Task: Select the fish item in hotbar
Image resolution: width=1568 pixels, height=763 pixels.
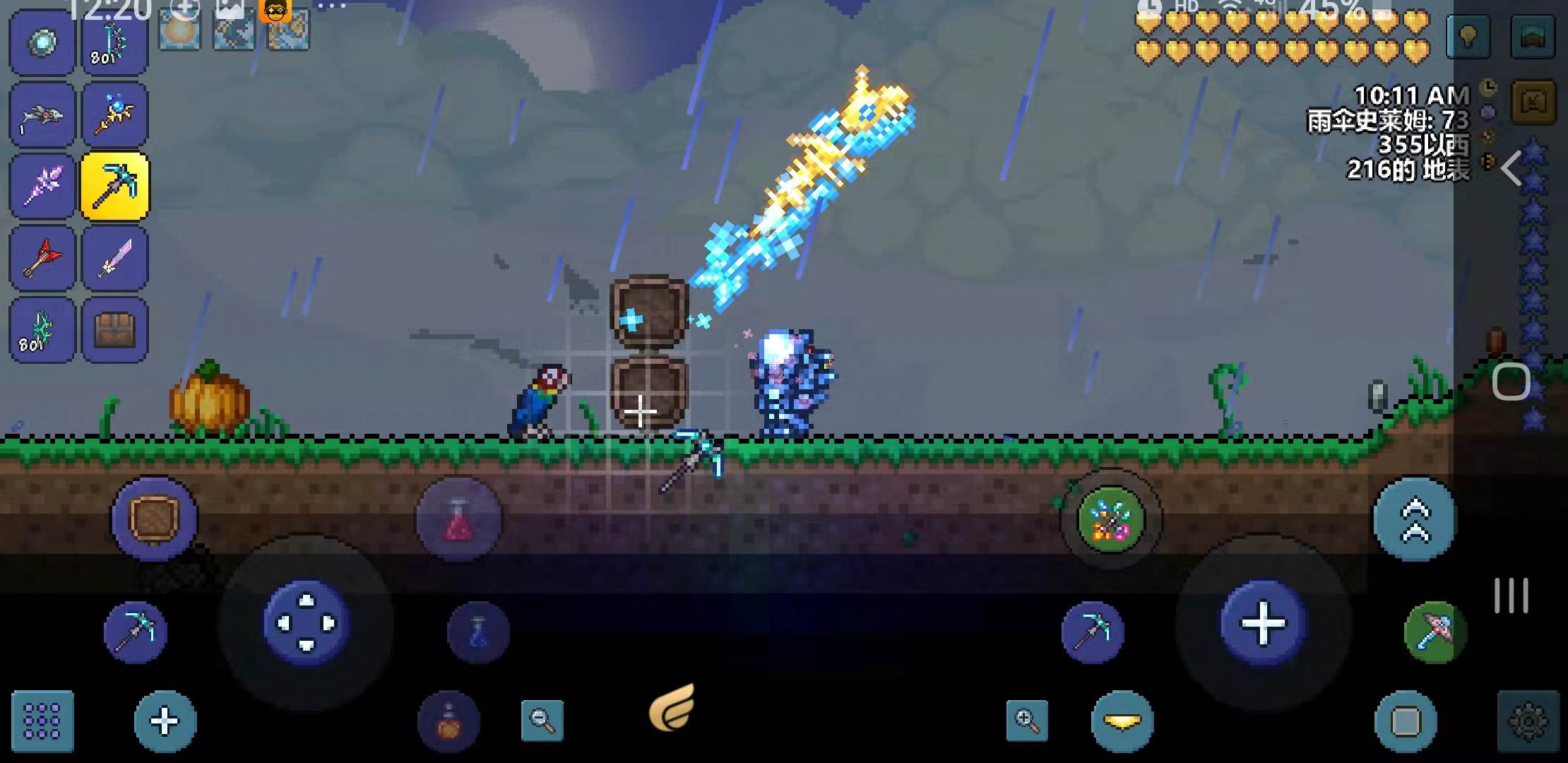Action: pos(42,115)
